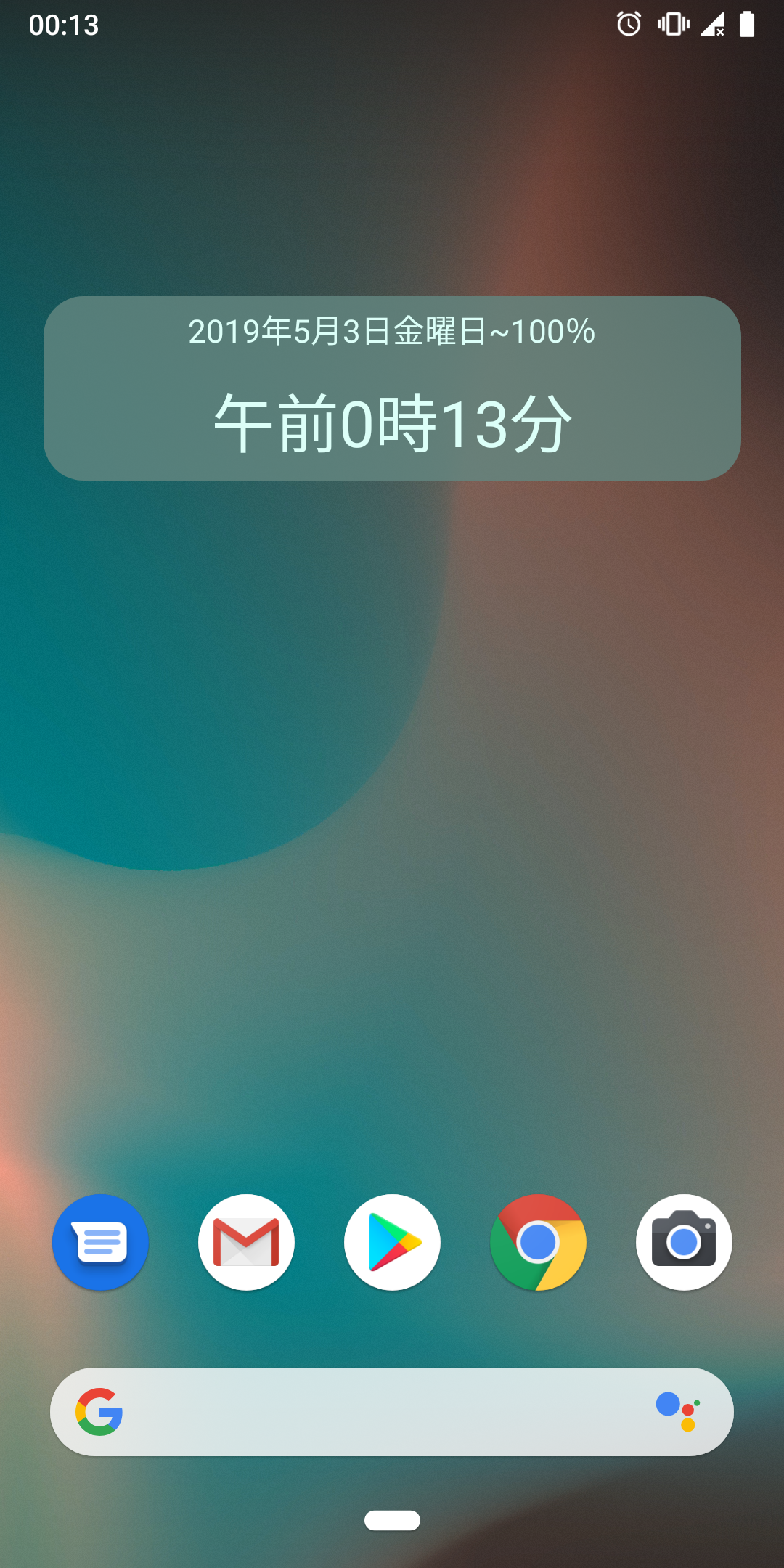Viewport: 784px width, 1568px height.
Task: Launch the Chrome browser
Action: [x=538, y=1242]
